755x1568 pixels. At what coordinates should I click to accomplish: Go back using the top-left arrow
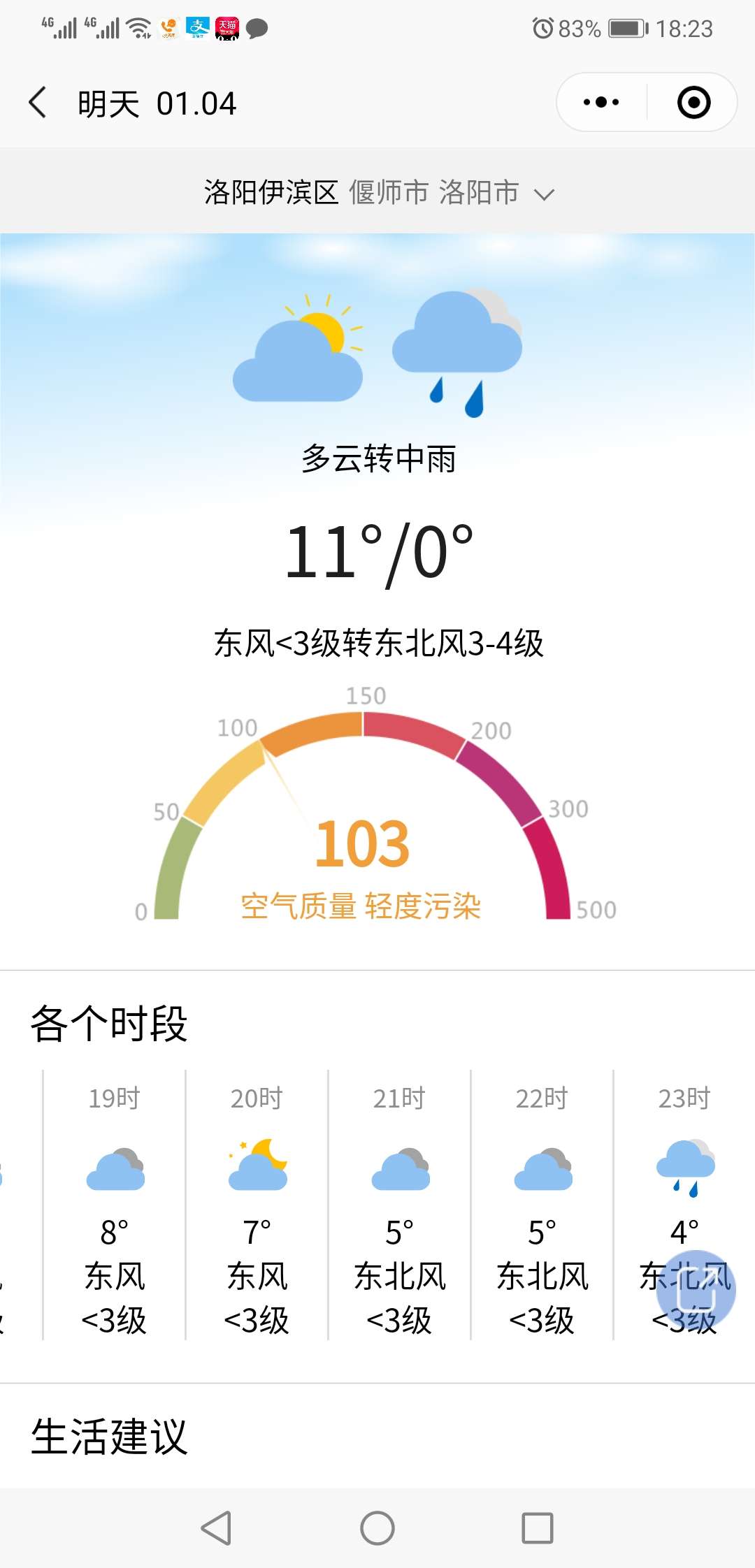pyautogui.click(x=38, y=103)
